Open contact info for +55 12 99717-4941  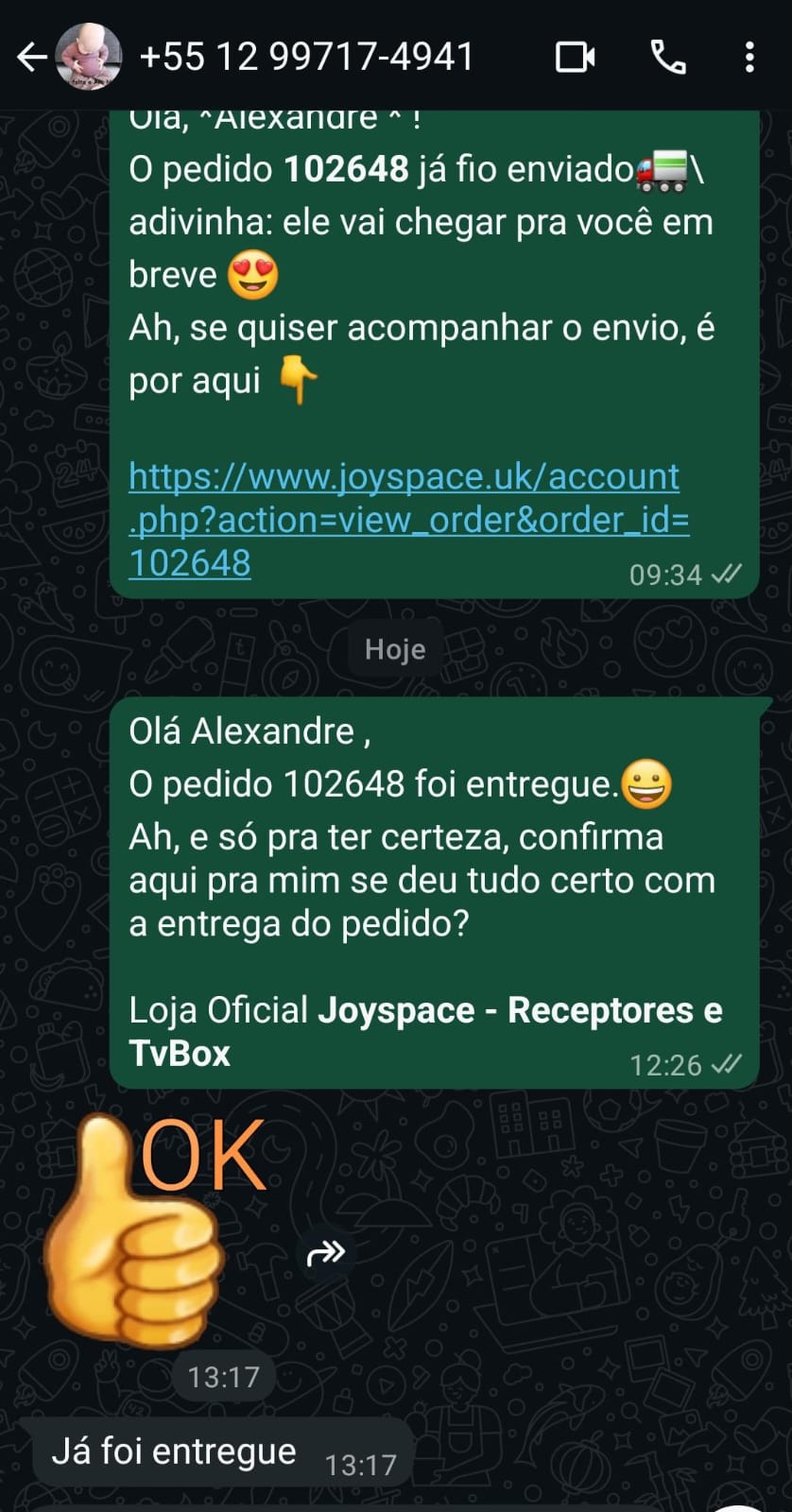pyautogui.click(x=306, y=58)
